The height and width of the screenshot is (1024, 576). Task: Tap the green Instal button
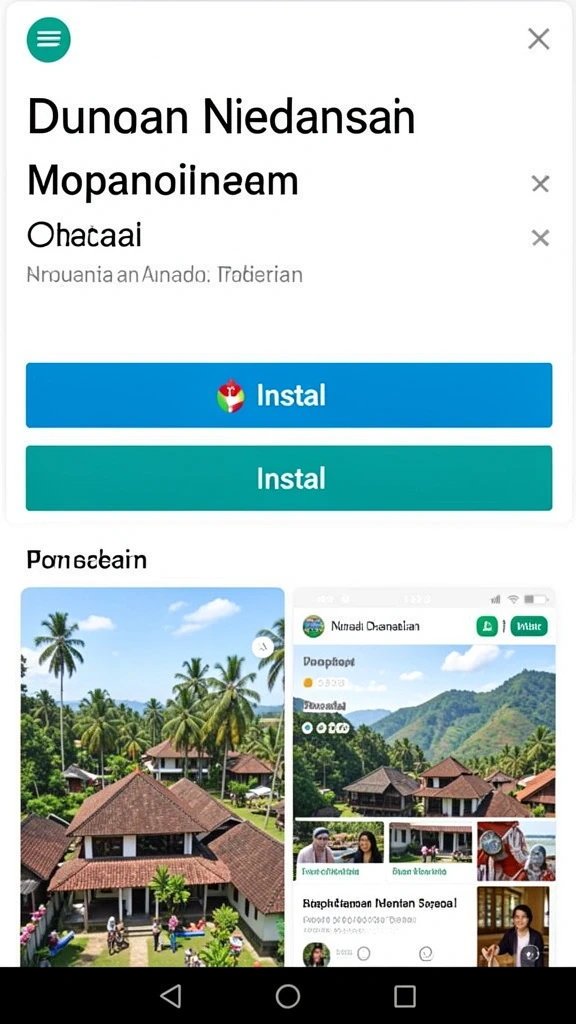coord(289,478)
